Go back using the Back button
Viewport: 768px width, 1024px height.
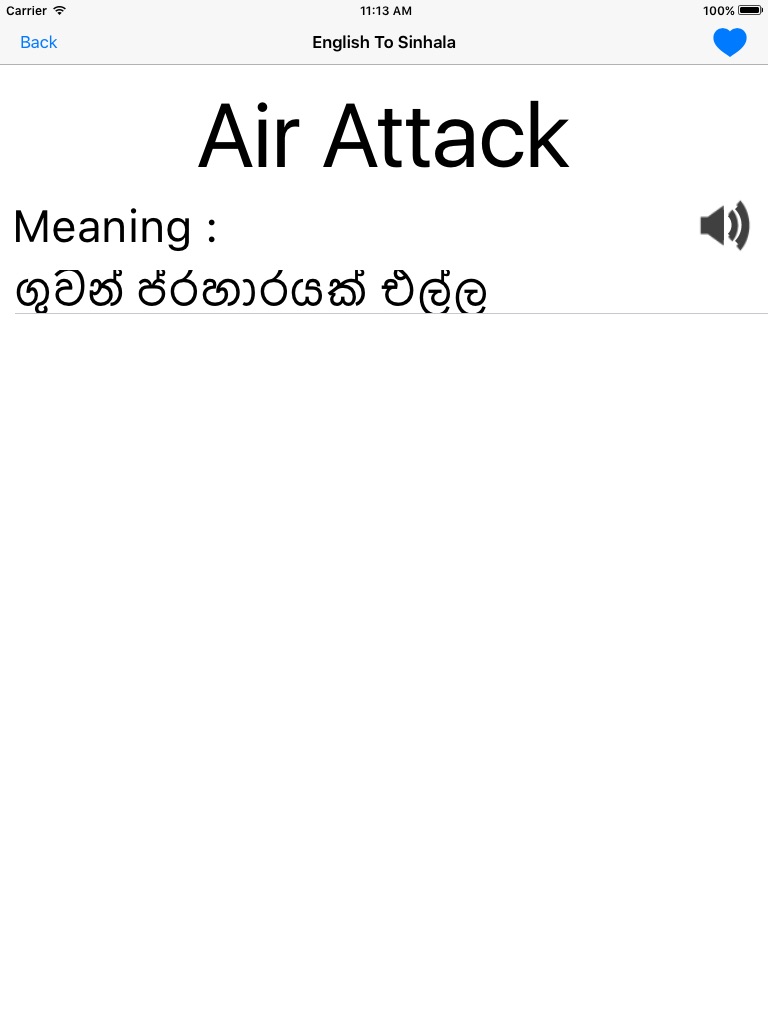(x=39, y=42)
